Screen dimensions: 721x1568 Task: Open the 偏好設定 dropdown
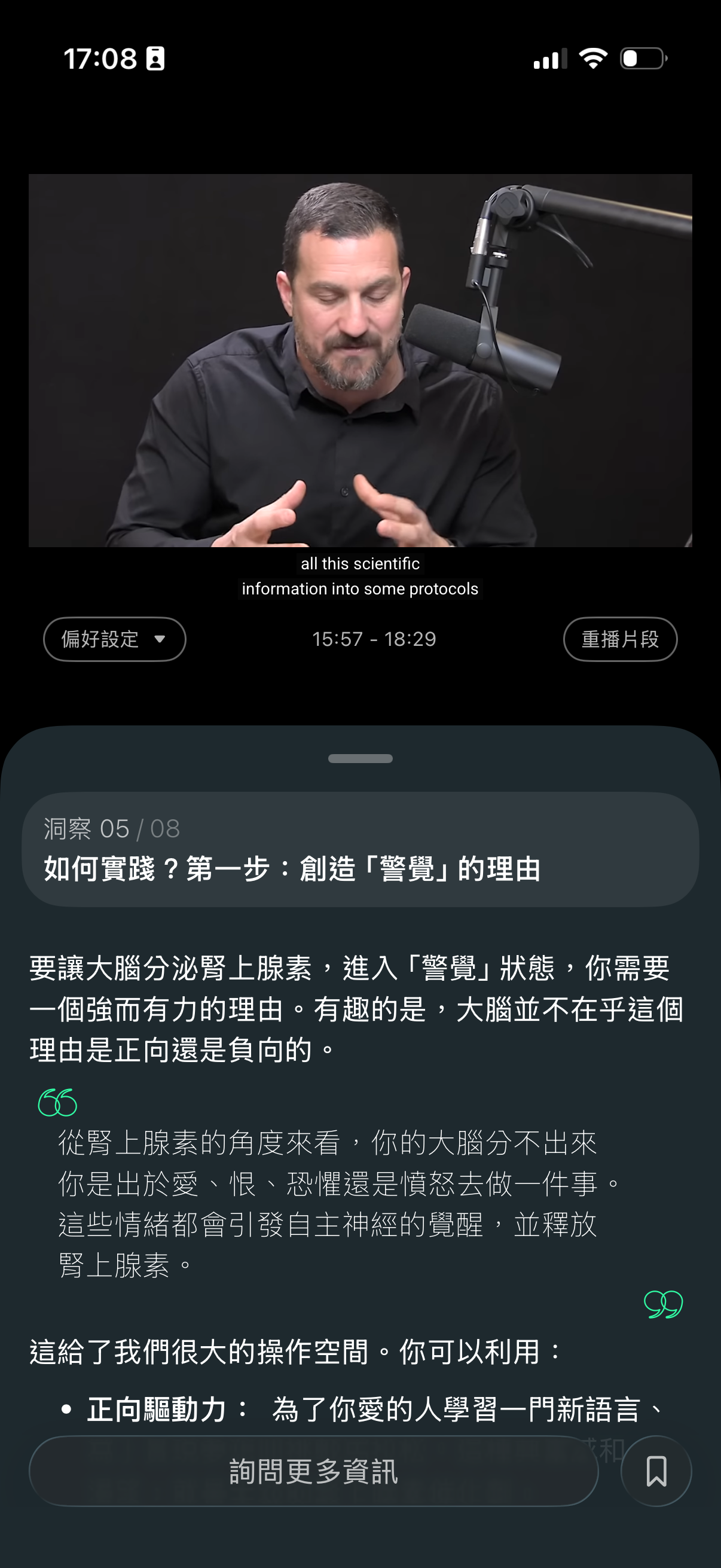point(114,639)
